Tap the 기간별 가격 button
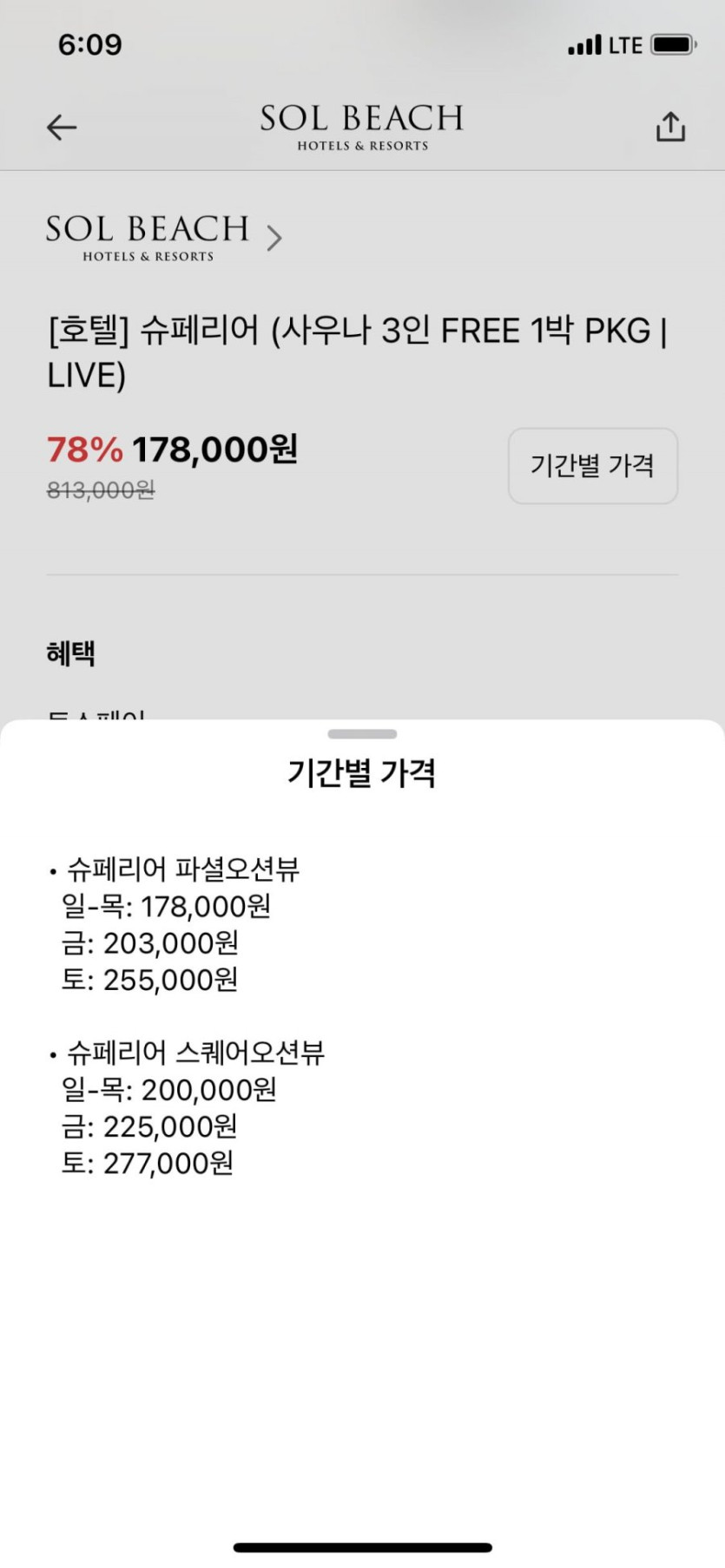 pyautogui.click(x=593, y=466)
